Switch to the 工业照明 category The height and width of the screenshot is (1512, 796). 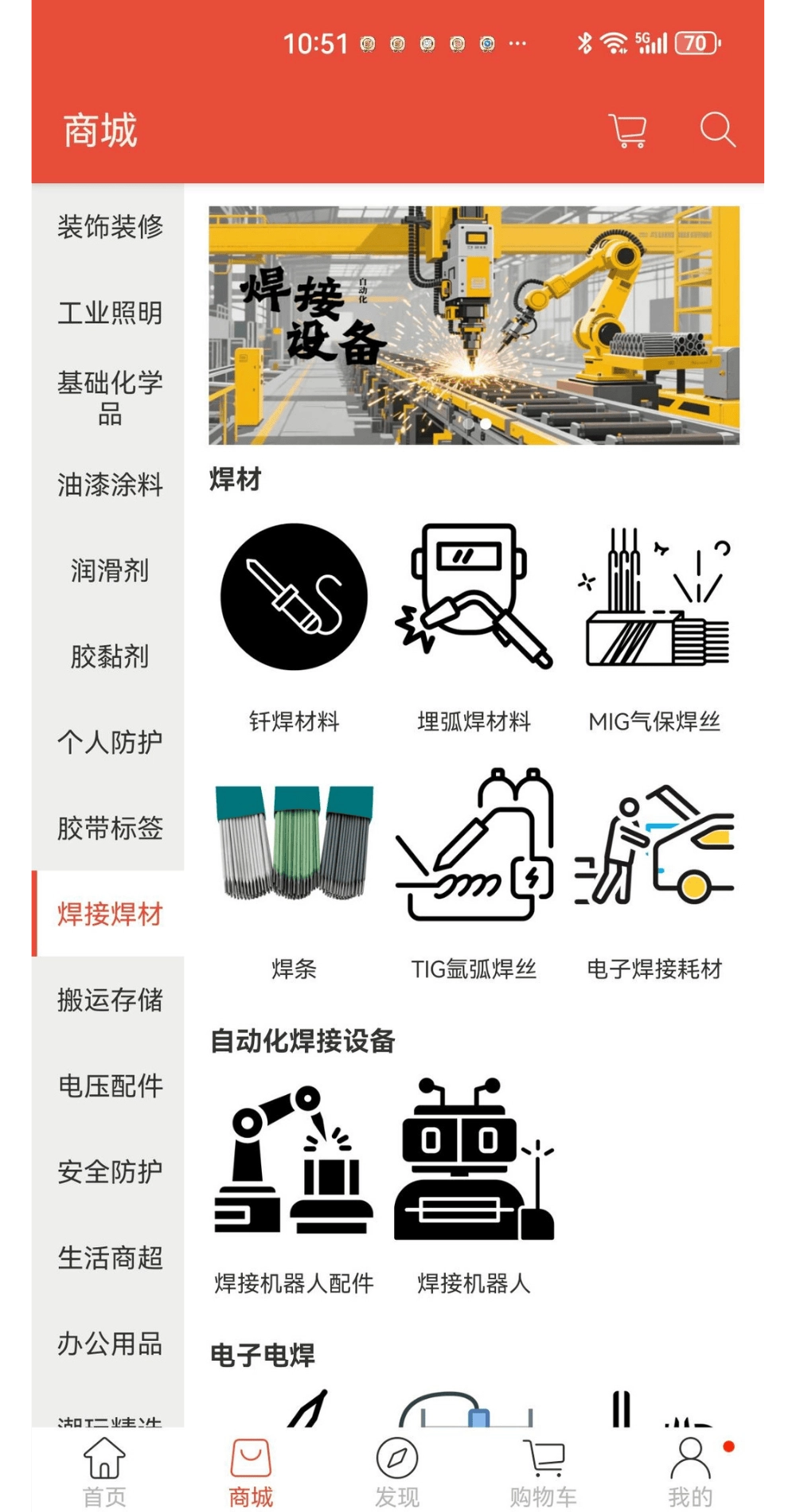coord(110,314)
